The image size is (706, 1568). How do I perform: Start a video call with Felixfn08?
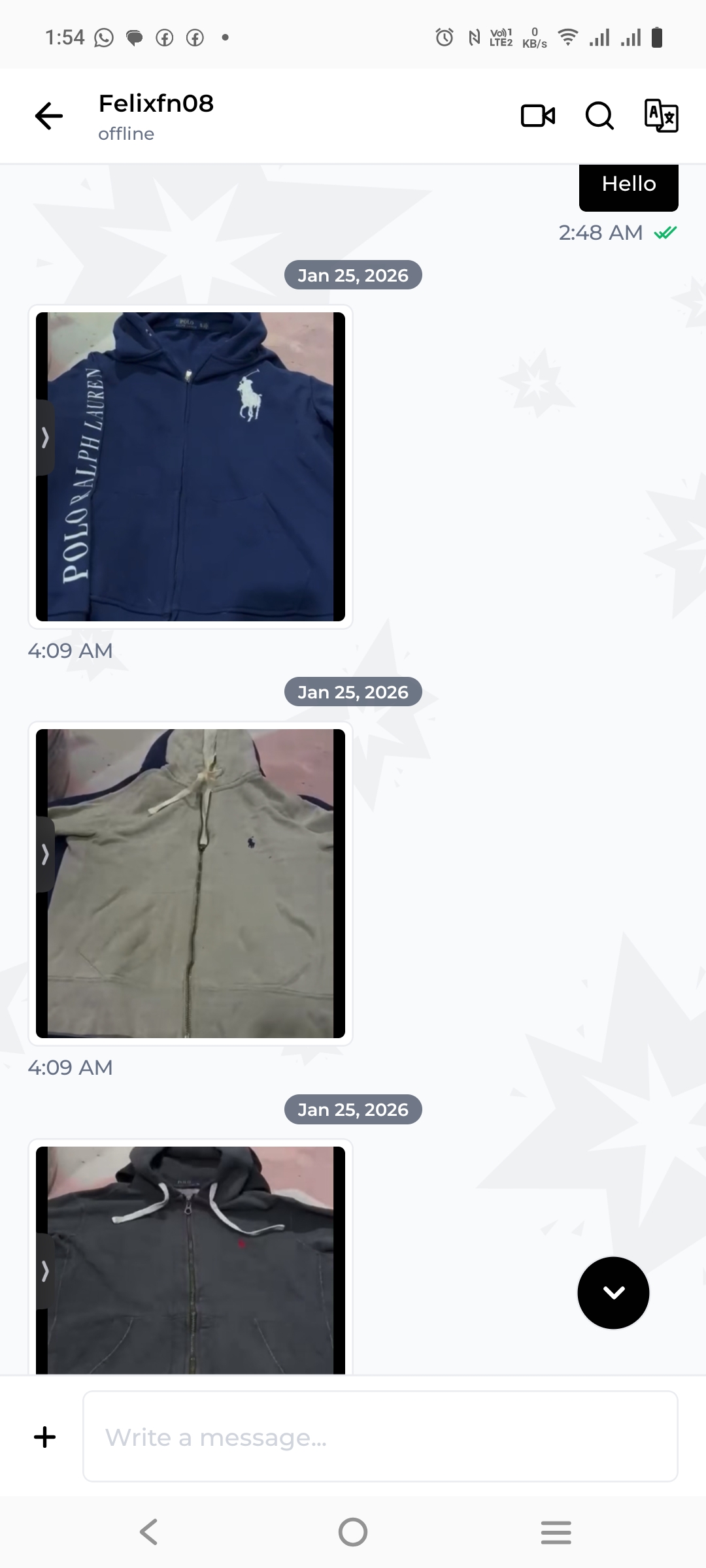tap(537, 116)
